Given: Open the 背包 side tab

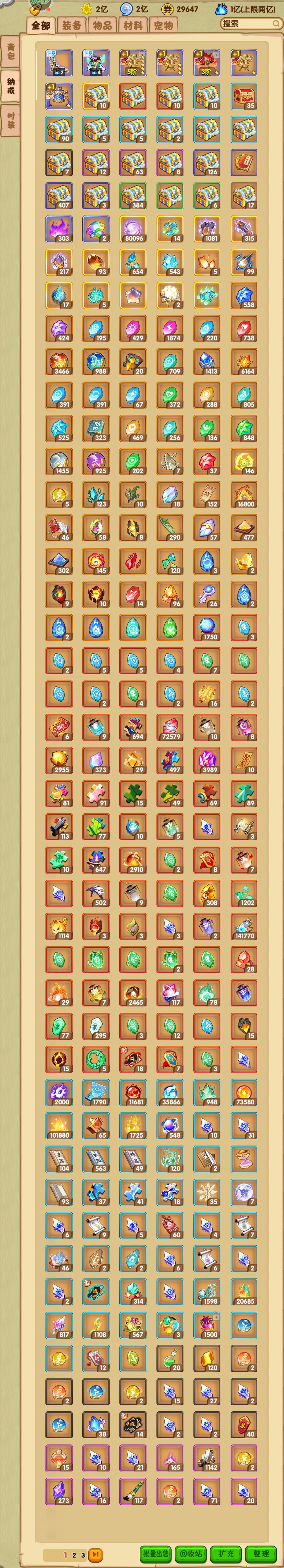Looking at the screenshot, I should pos(10,52).
